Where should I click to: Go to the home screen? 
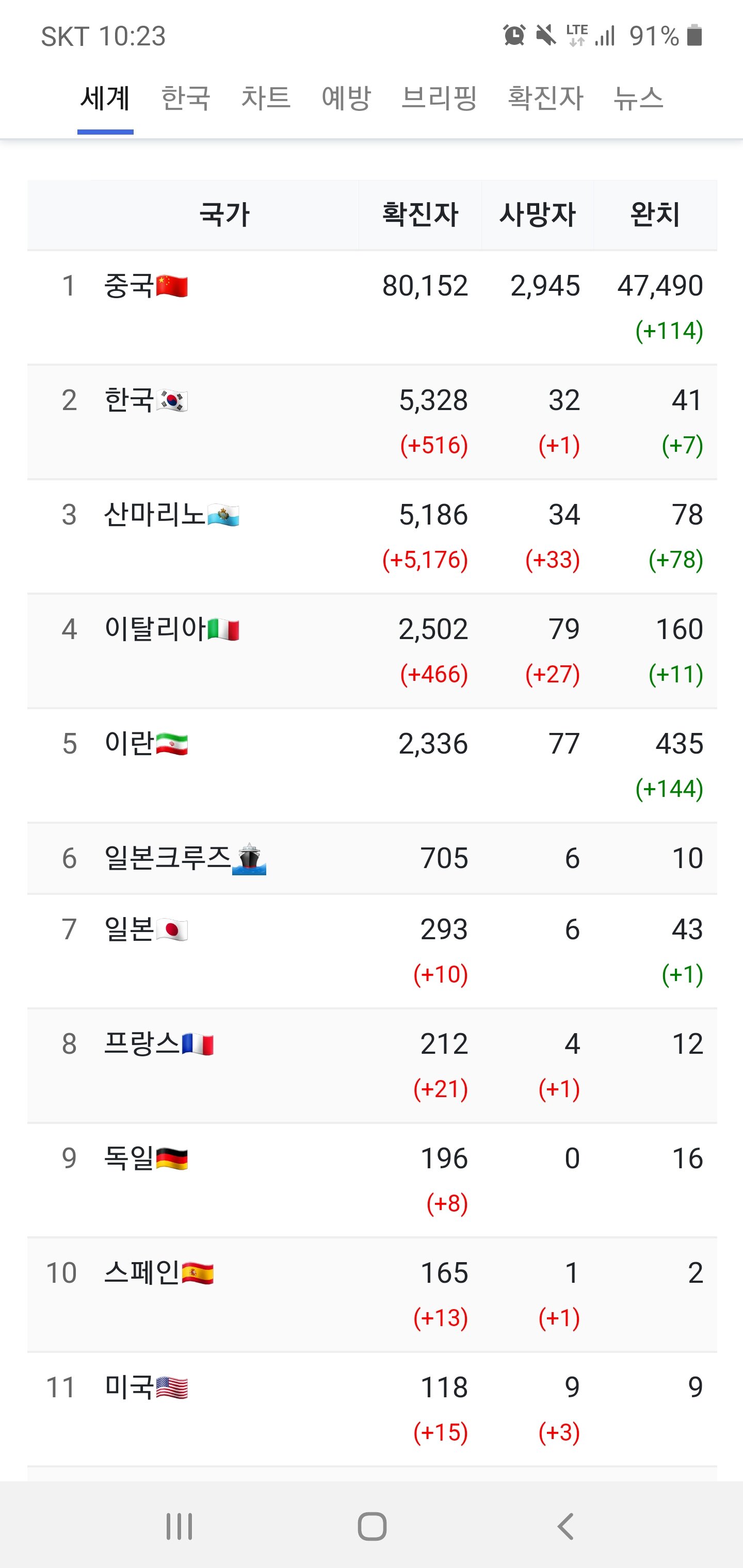372,1526
